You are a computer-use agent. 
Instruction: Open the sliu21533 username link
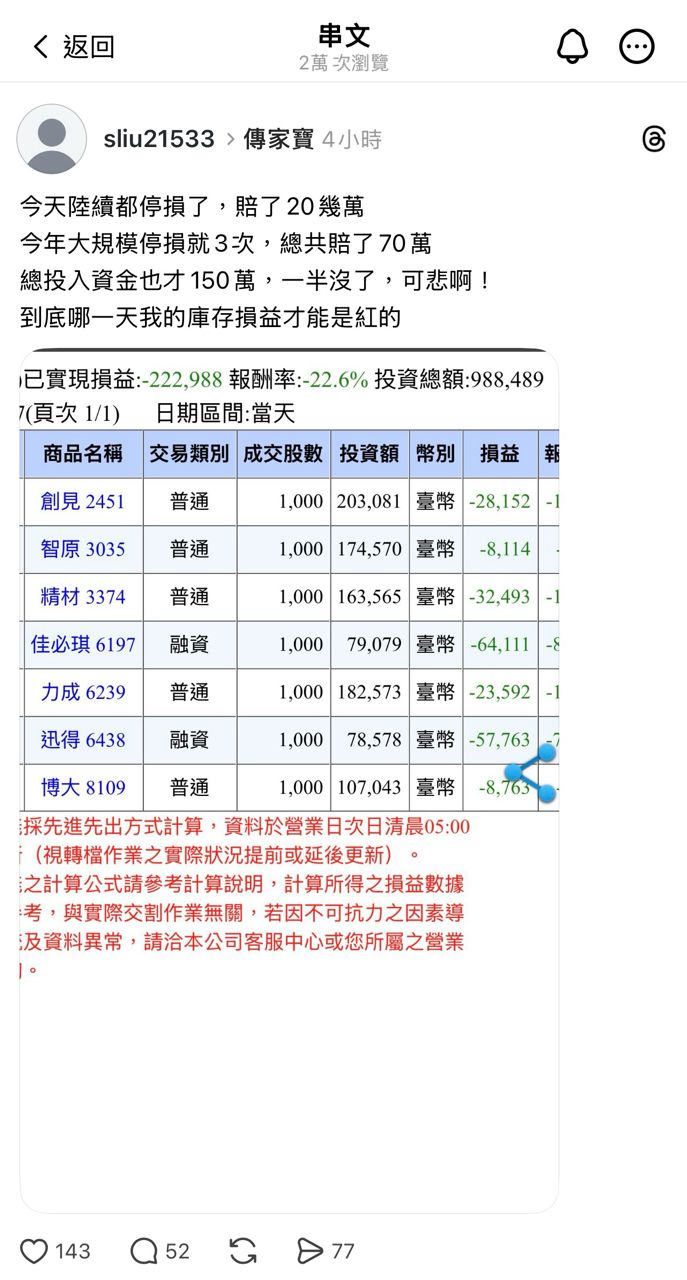159,139
